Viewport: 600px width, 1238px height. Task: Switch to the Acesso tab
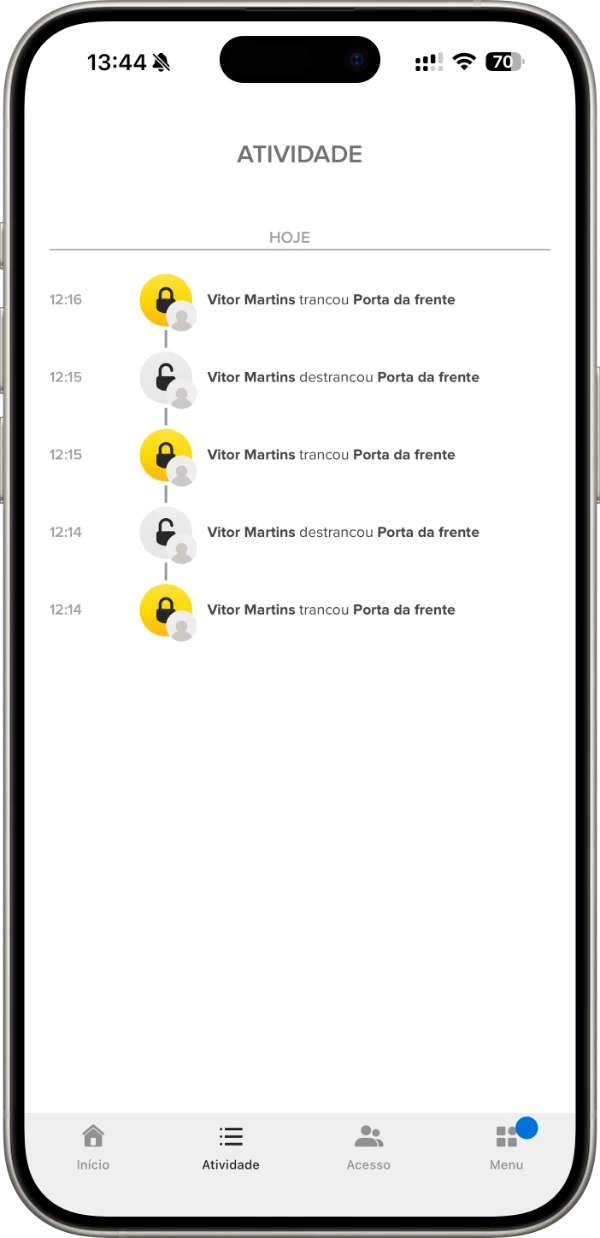pyautogui.click(x=368, y=1147)
